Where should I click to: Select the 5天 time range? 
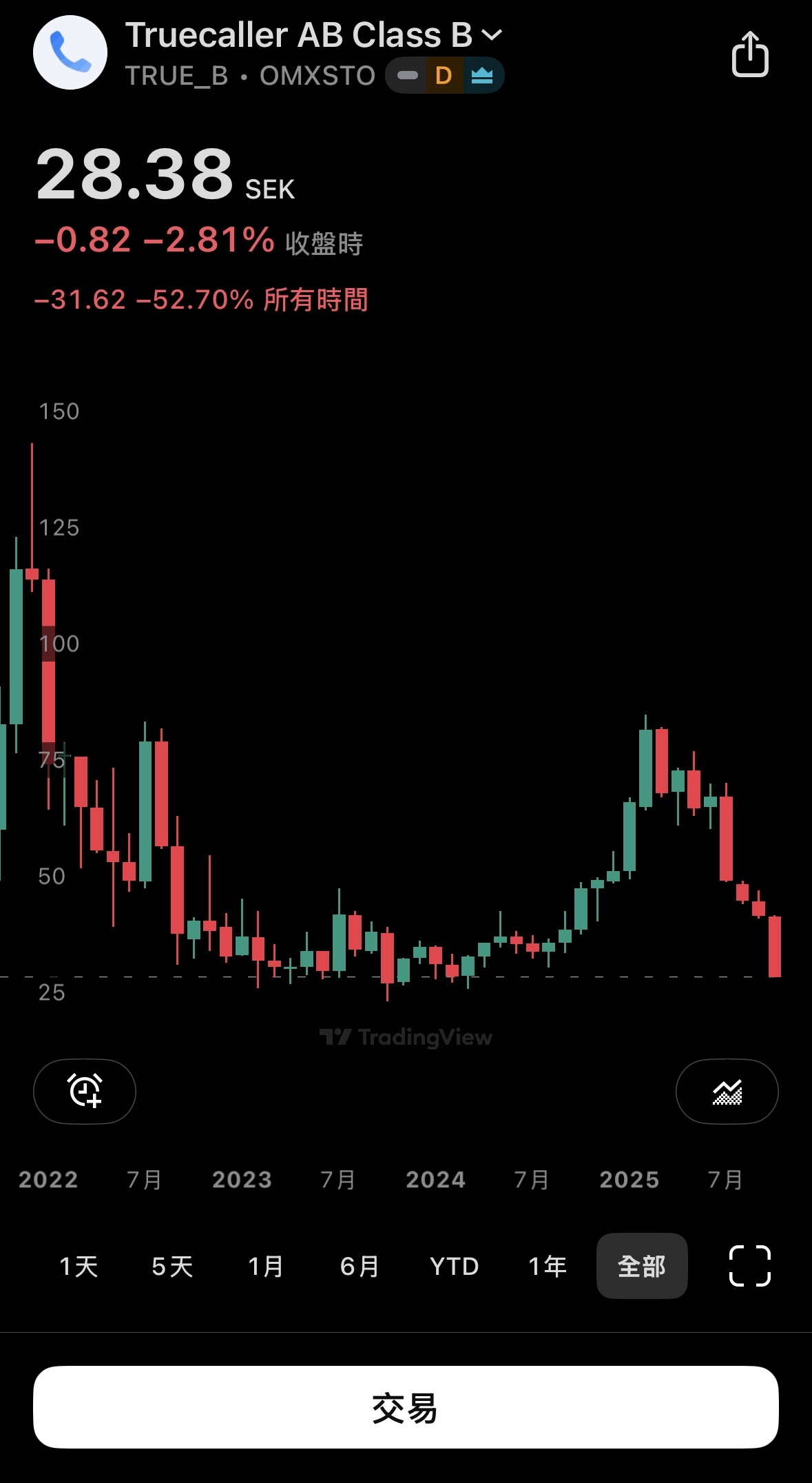172,1266
